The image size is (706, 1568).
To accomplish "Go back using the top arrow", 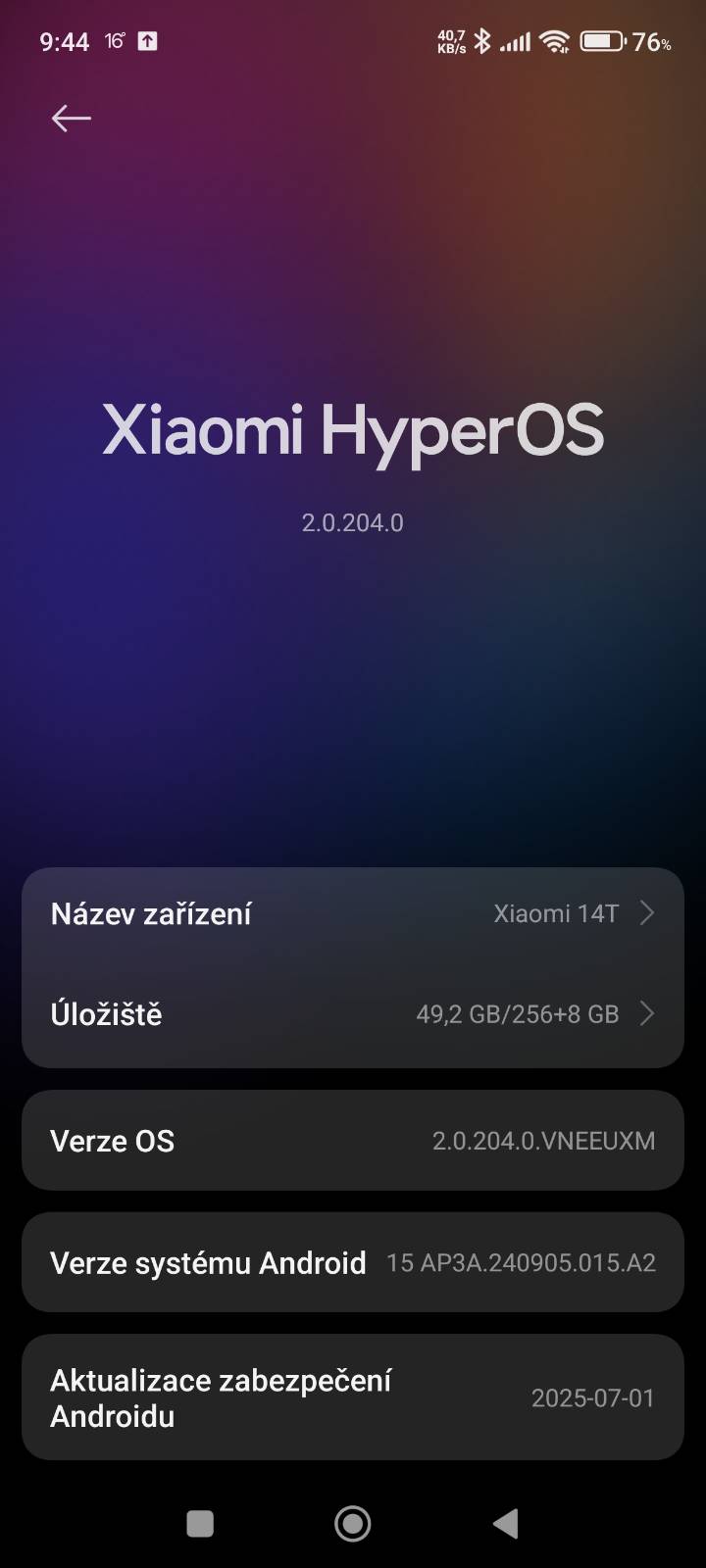I will point(71,119).
